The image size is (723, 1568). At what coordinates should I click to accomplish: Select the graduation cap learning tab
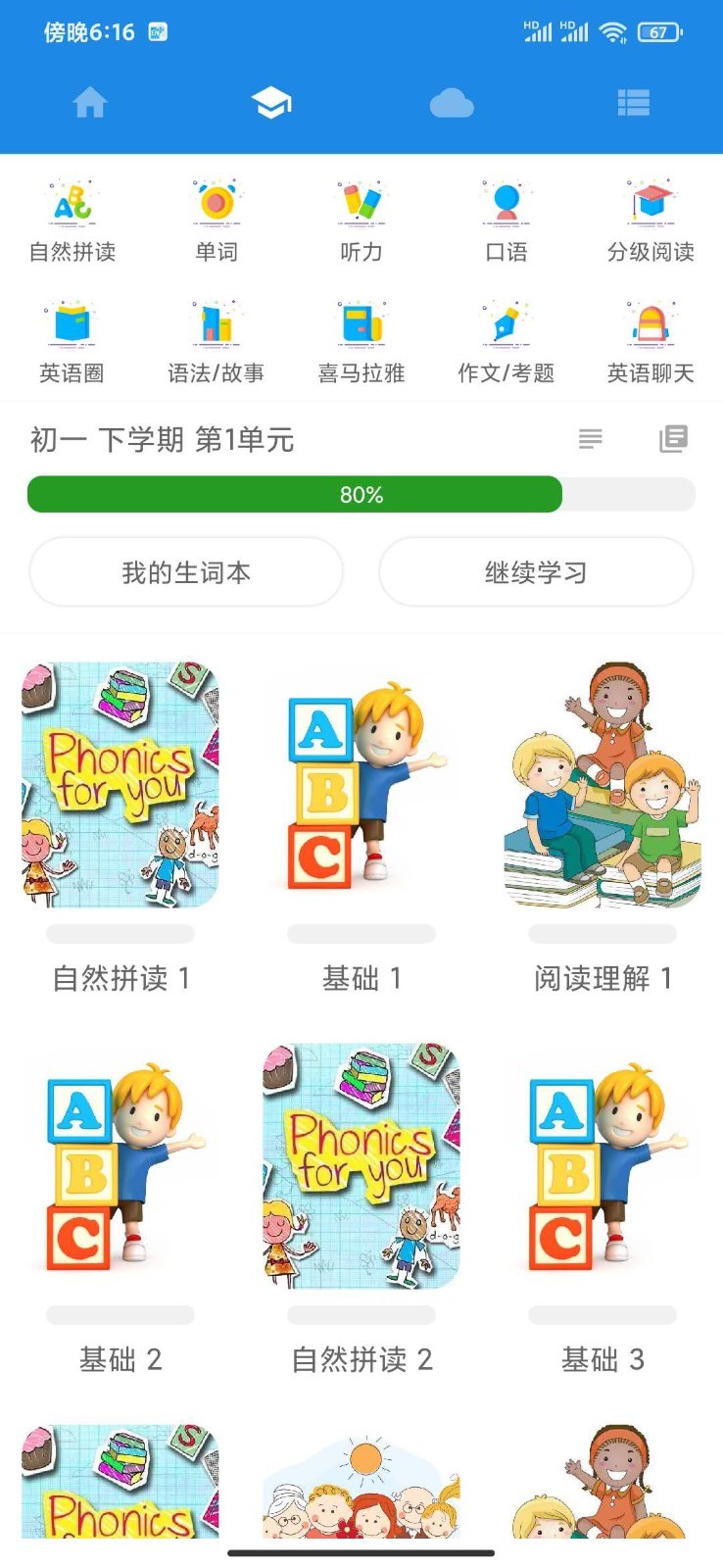point(271,103)
